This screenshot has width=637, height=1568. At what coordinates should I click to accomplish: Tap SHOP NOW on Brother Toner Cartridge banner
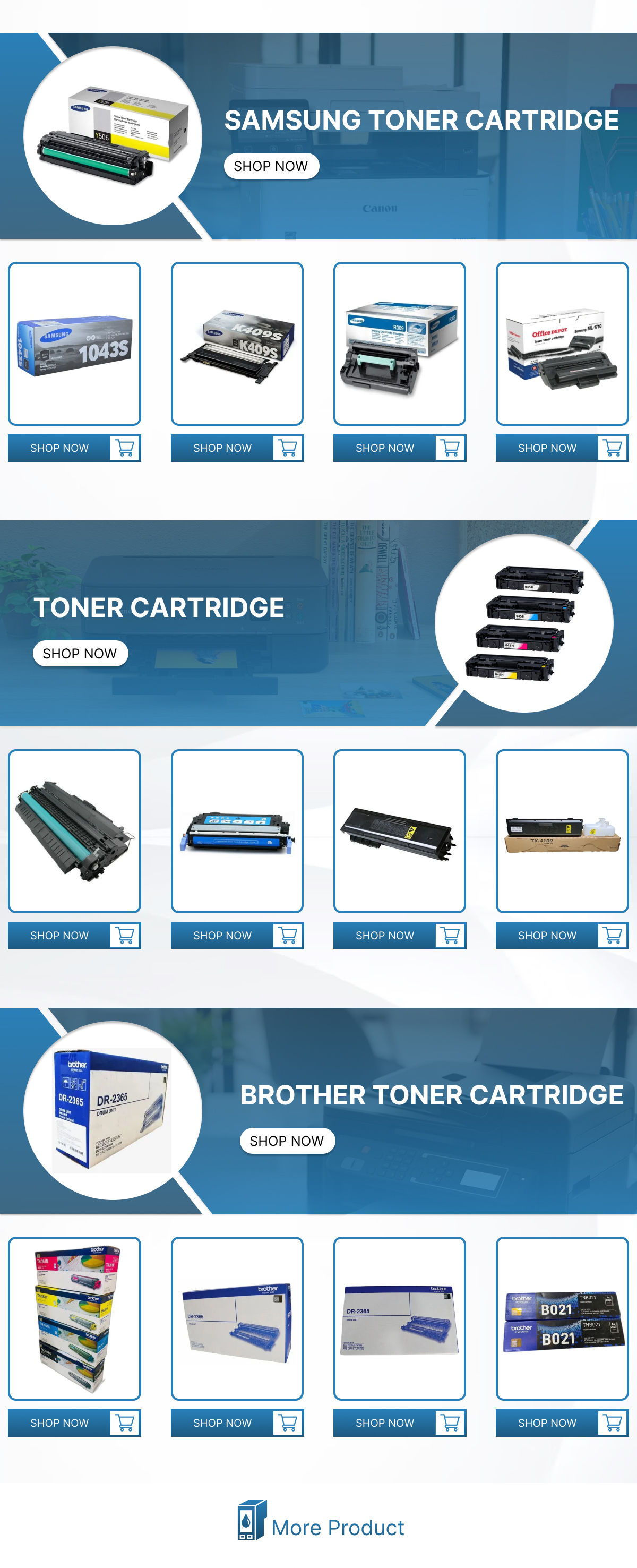287,1141
